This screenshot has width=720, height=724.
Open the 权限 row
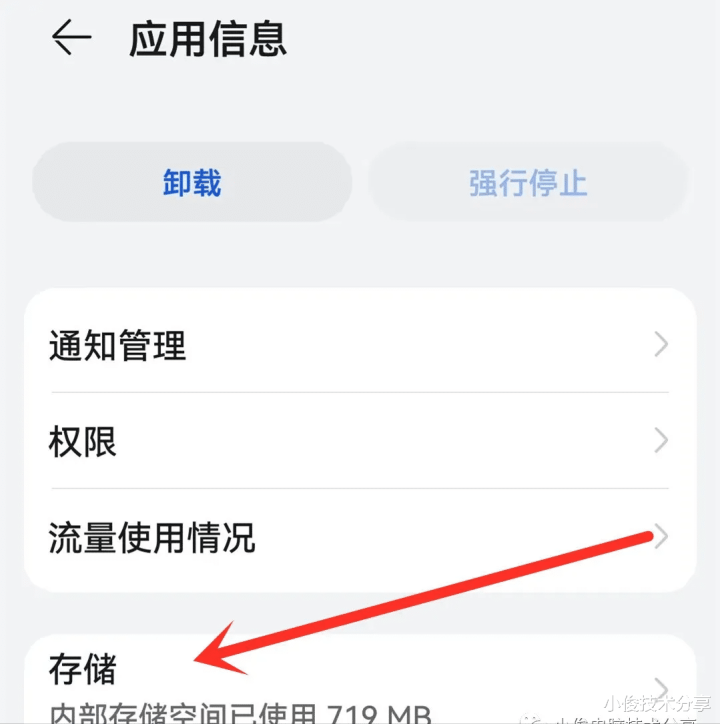pyautogui.click(x=360, y=440)
